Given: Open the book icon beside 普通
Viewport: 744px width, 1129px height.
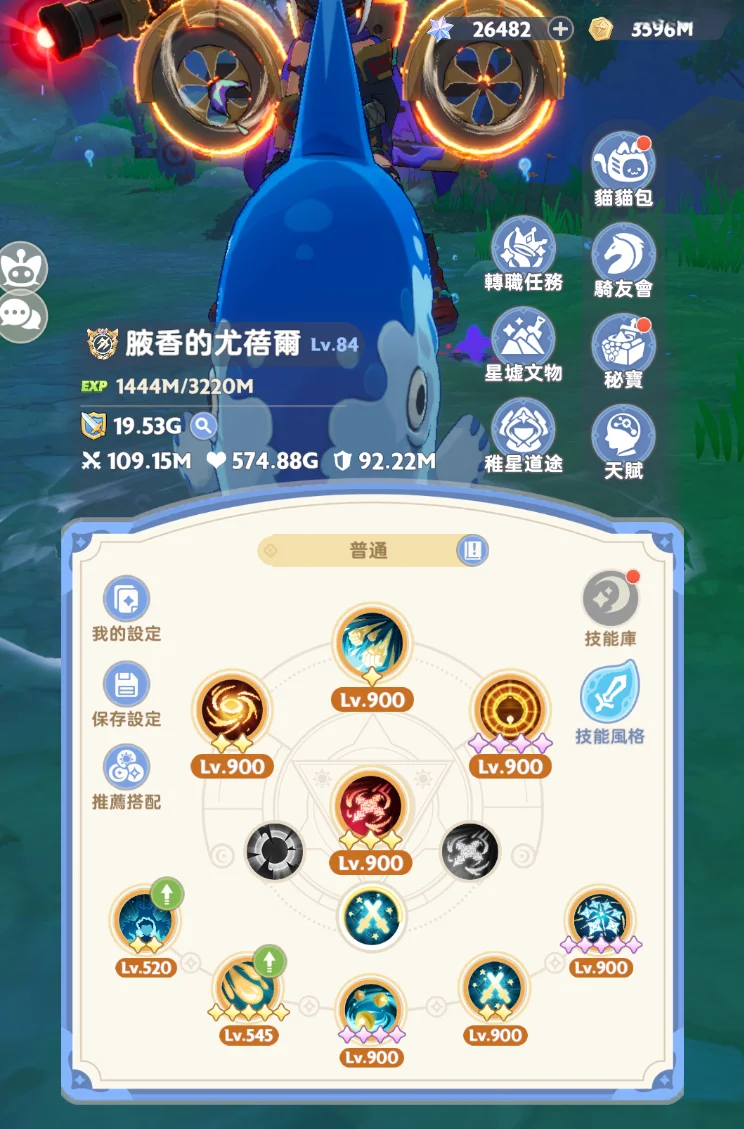Looking at the screenshot, I should pos(472,550).
